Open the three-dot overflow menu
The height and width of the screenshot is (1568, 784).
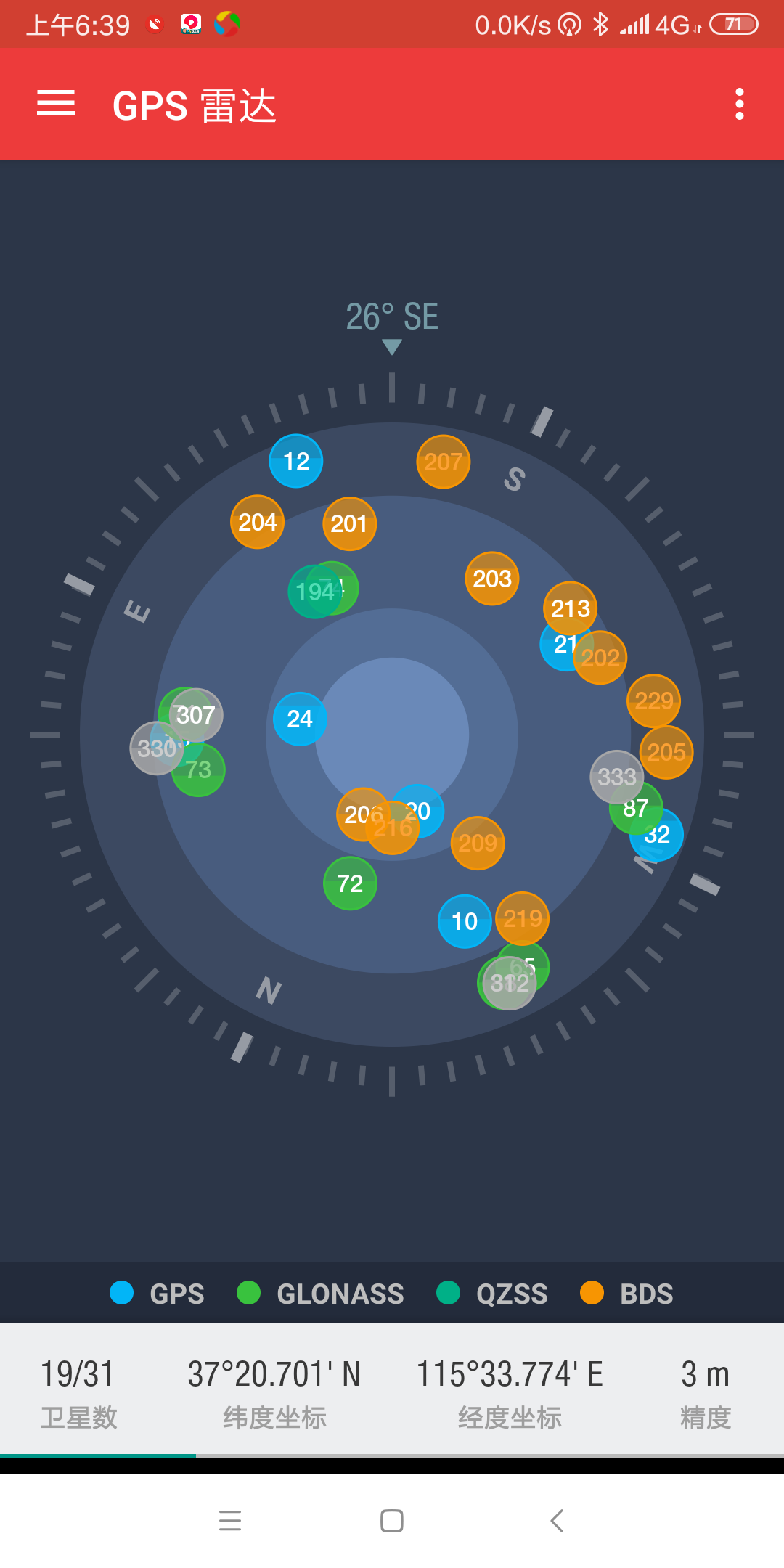click(739, 104)
